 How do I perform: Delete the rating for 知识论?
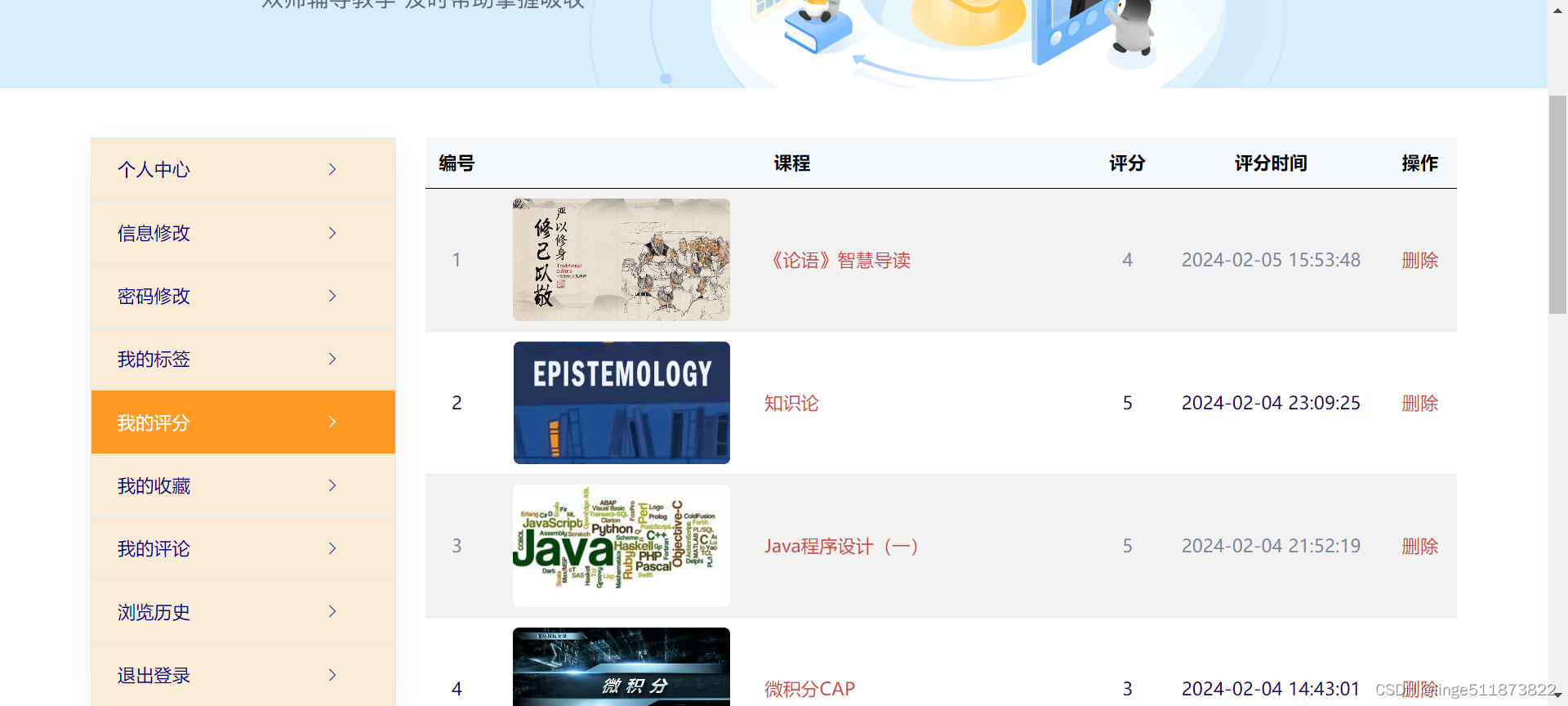pos(1419,403)
